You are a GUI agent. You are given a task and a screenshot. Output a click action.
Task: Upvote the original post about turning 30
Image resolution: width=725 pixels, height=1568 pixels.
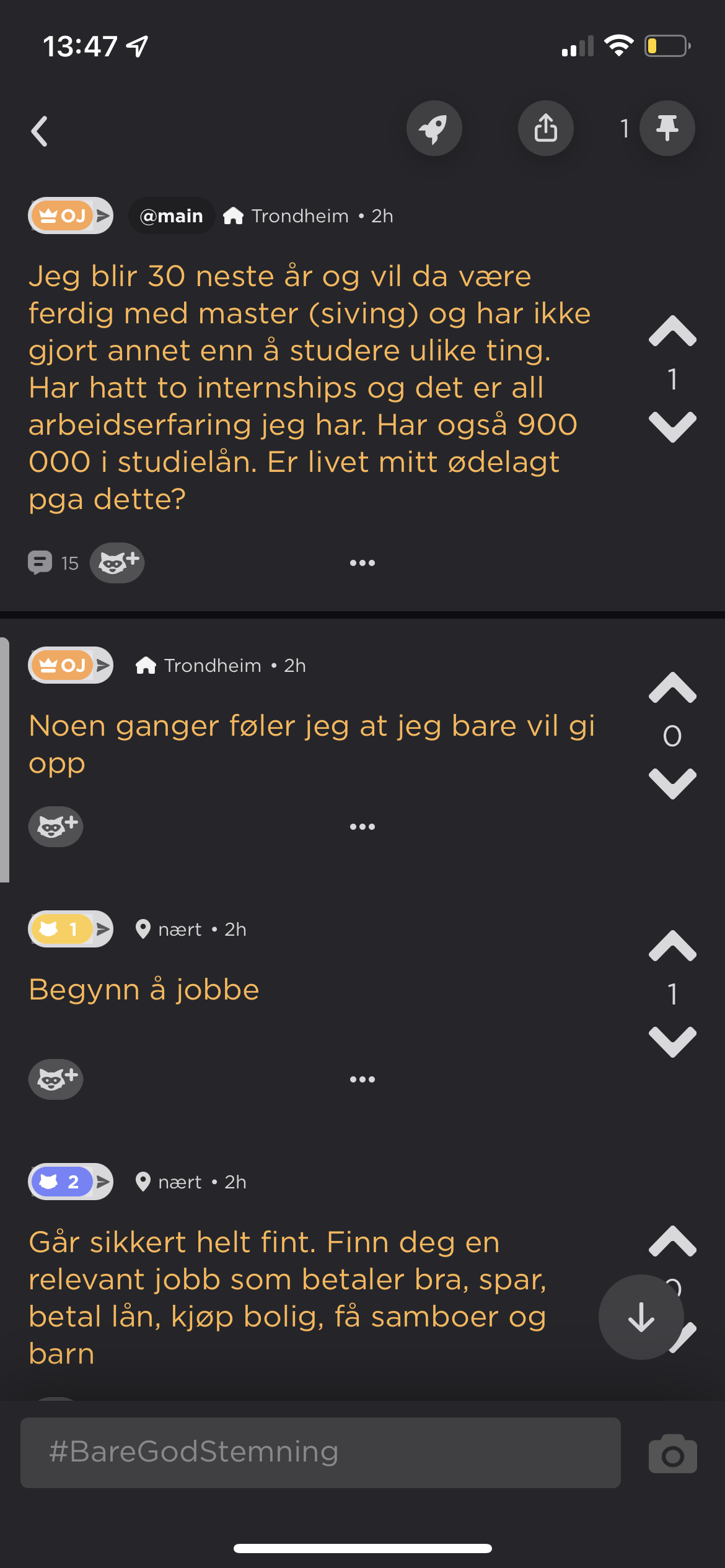672,331
